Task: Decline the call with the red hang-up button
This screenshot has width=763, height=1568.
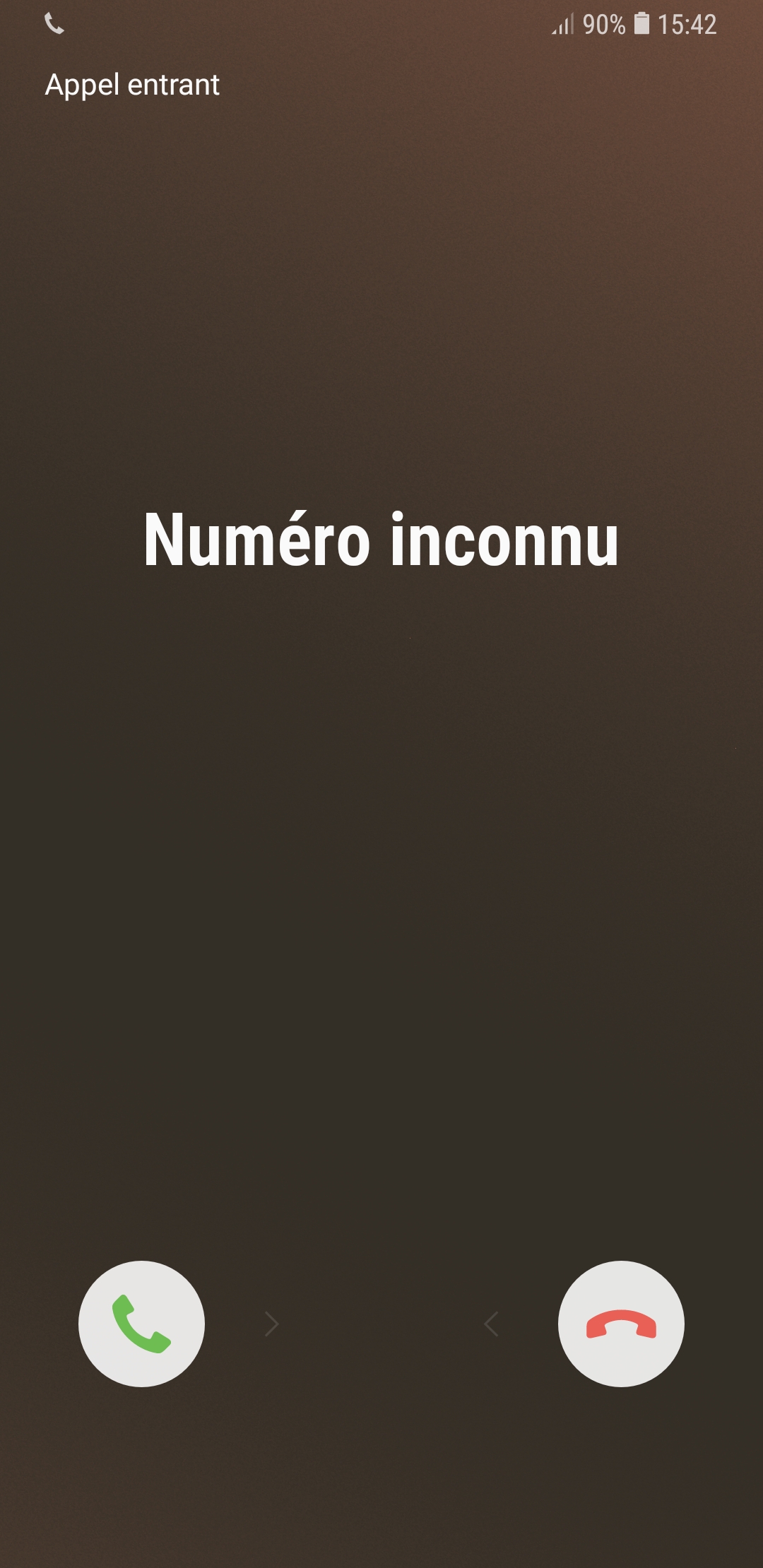Action: click(x=621, y=1324)
